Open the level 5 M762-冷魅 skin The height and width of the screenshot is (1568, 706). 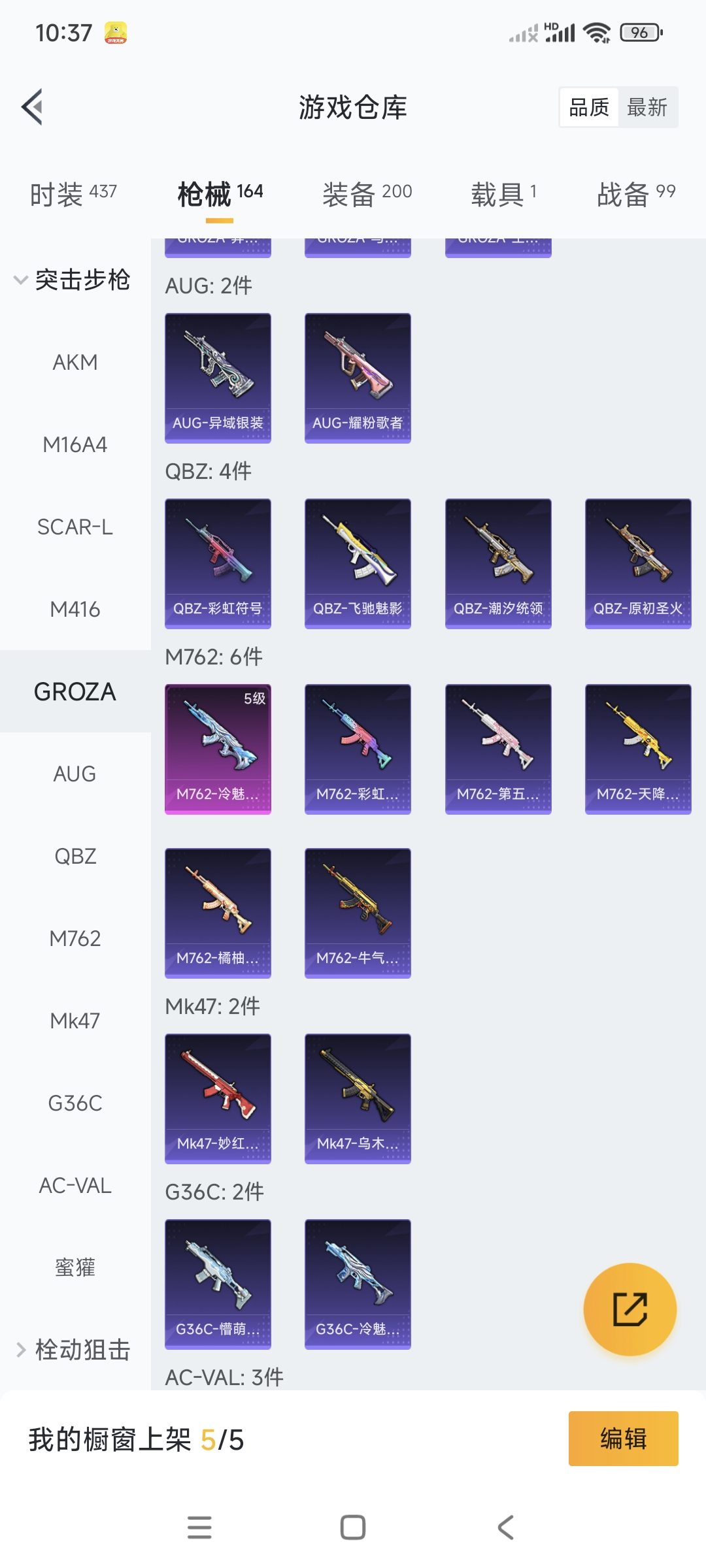click(218, 749)
